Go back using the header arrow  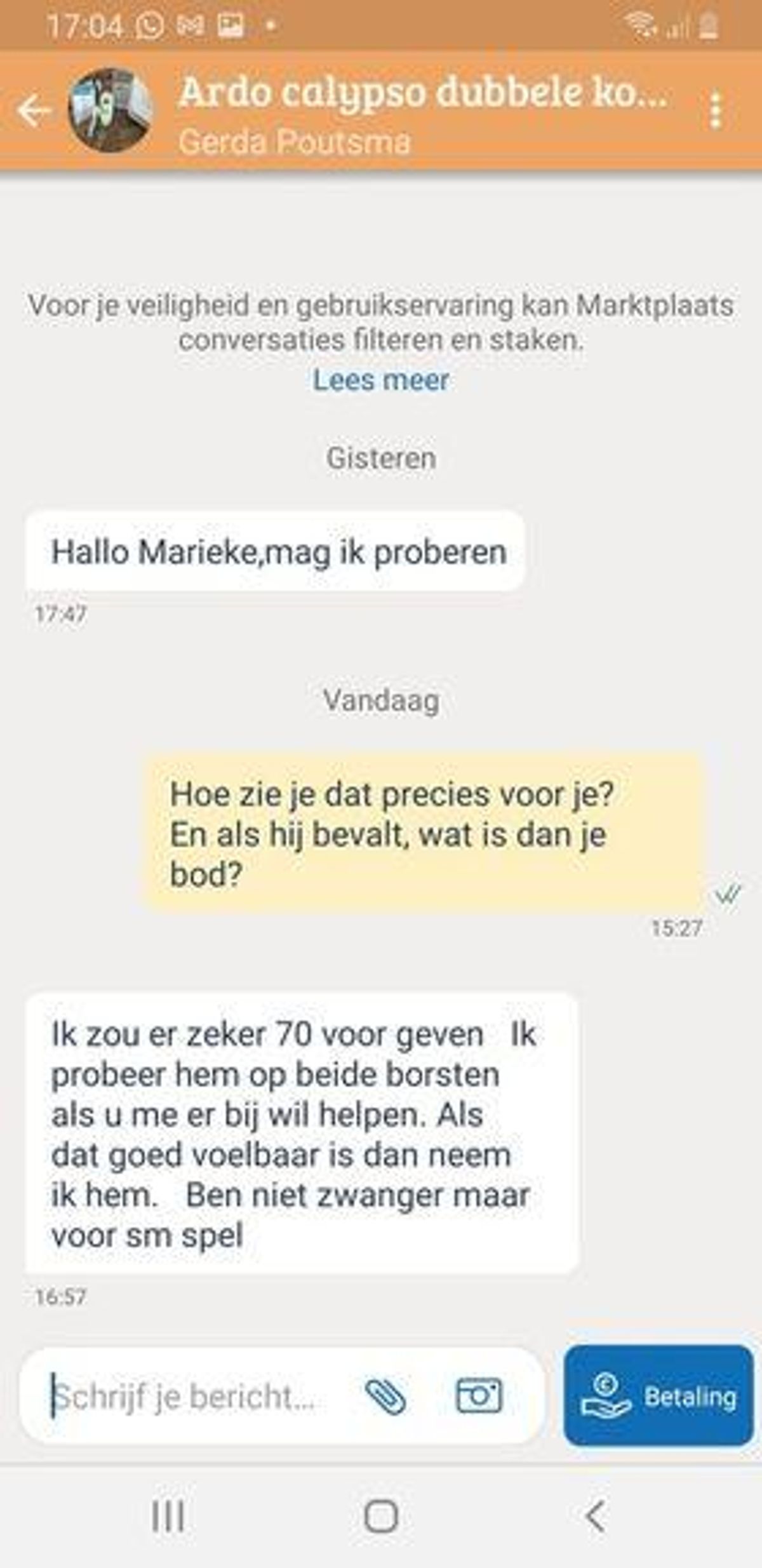click(x=34, y=111)
